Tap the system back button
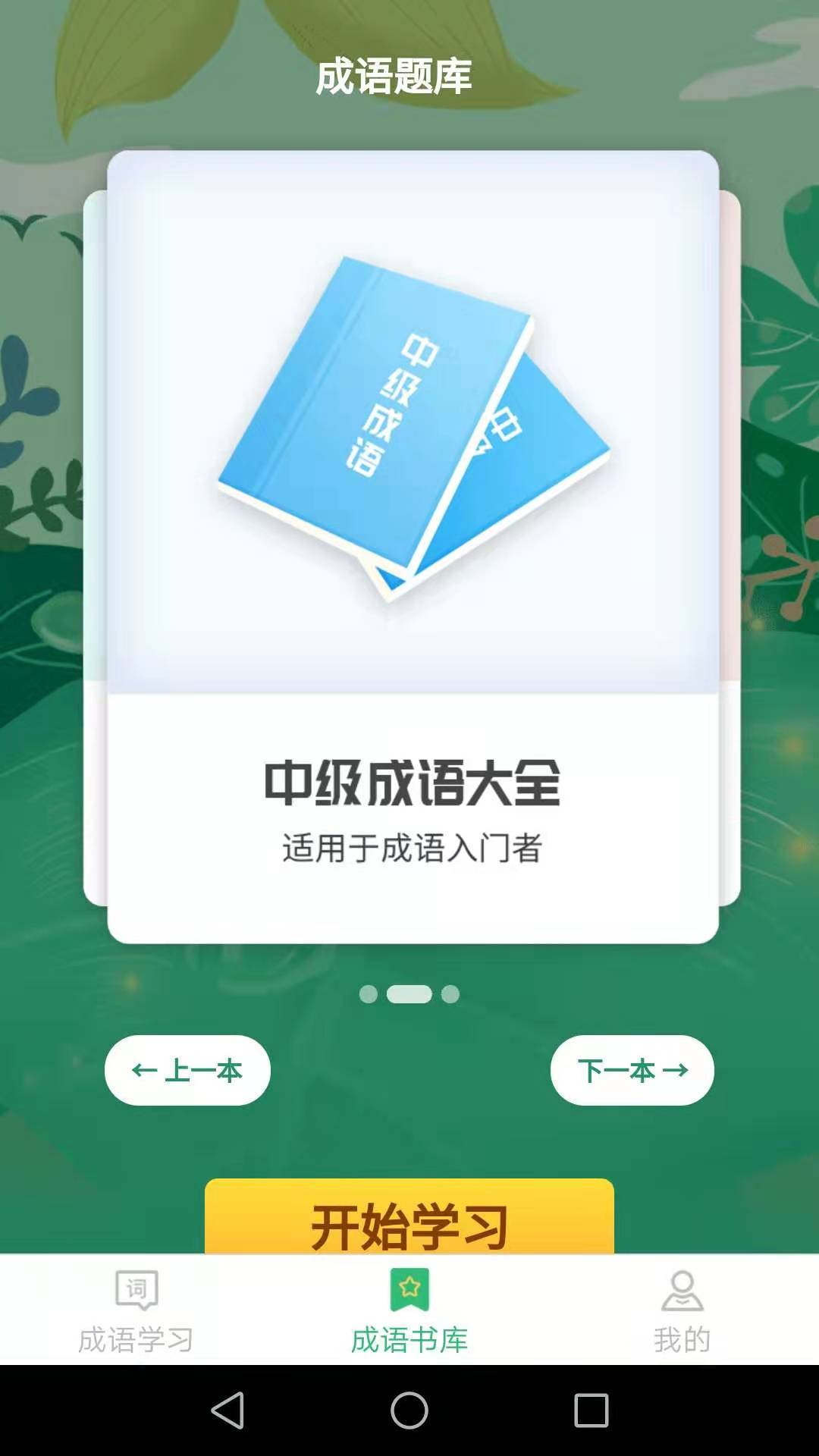Screen dimensions: 819x1456 click(x=227, y=1410)
